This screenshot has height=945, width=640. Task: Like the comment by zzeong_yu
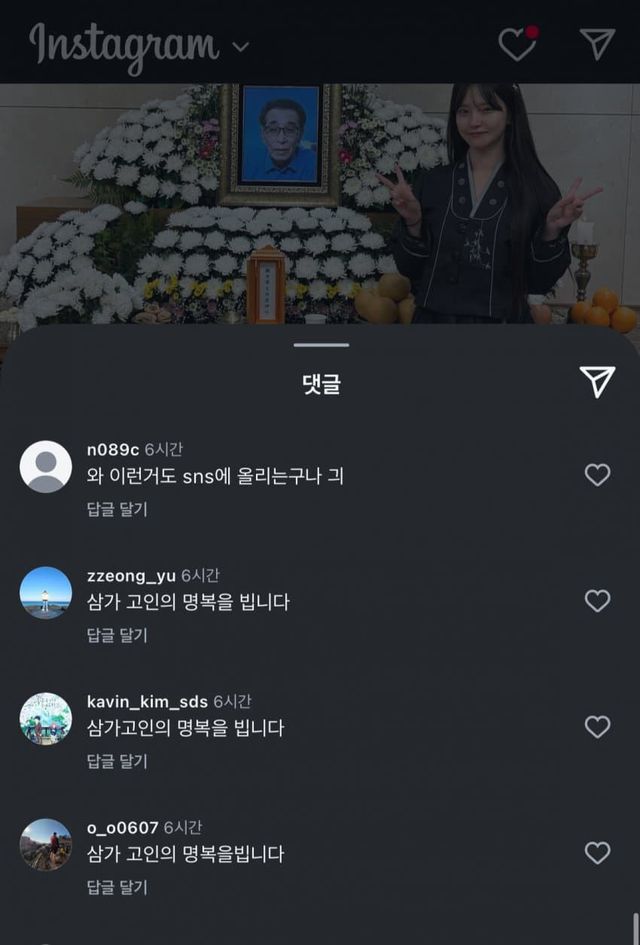pyautogui.click(x=597, y=600)
